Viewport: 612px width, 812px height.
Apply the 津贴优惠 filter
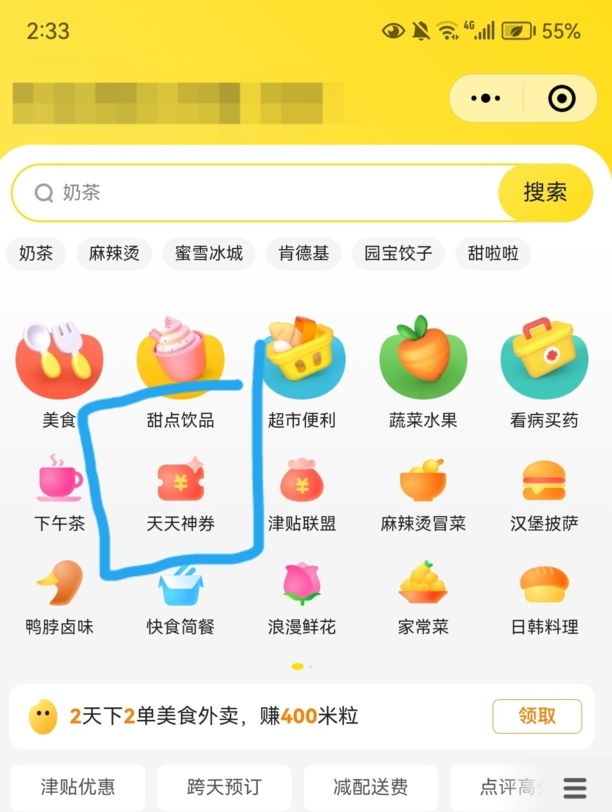click(x=78, y=786)
